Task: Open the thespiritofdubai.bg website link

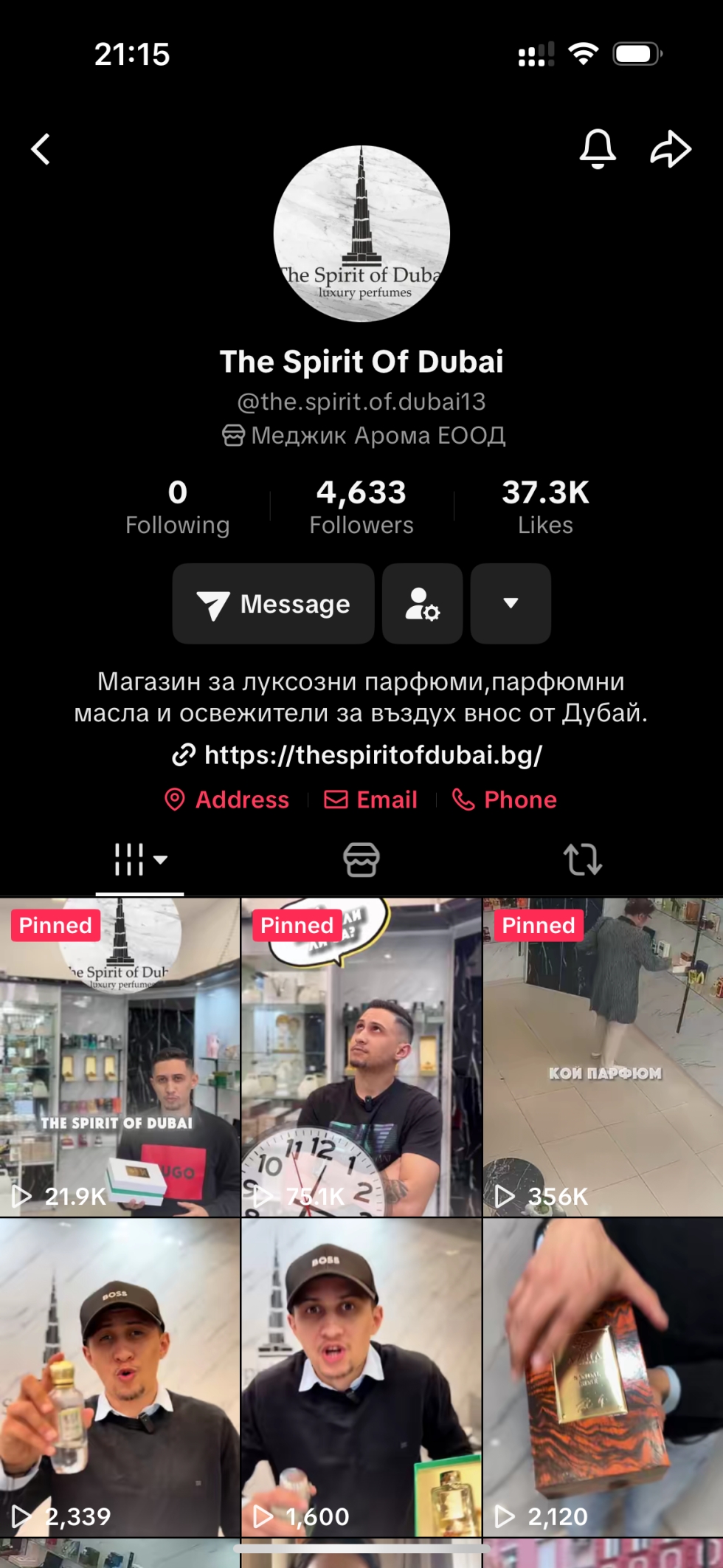Action: tap(359, 755)
